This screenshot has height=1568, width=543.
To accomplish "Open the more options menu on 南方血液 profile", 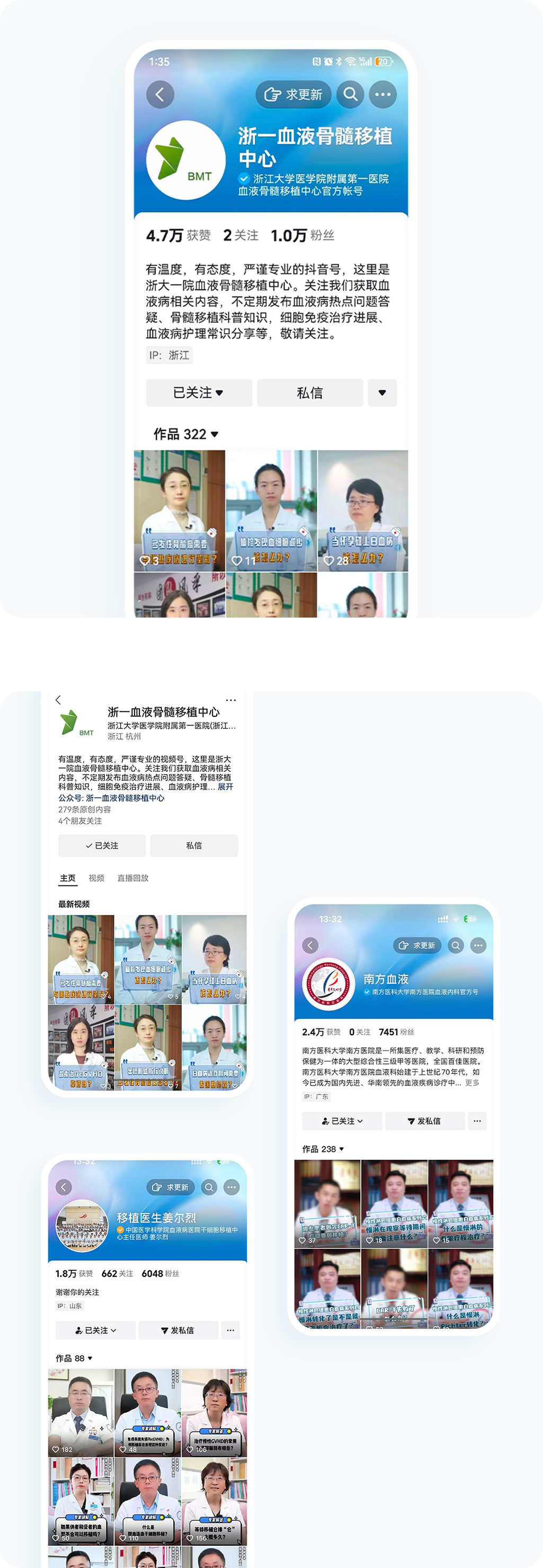I will [x=477, y=945].
